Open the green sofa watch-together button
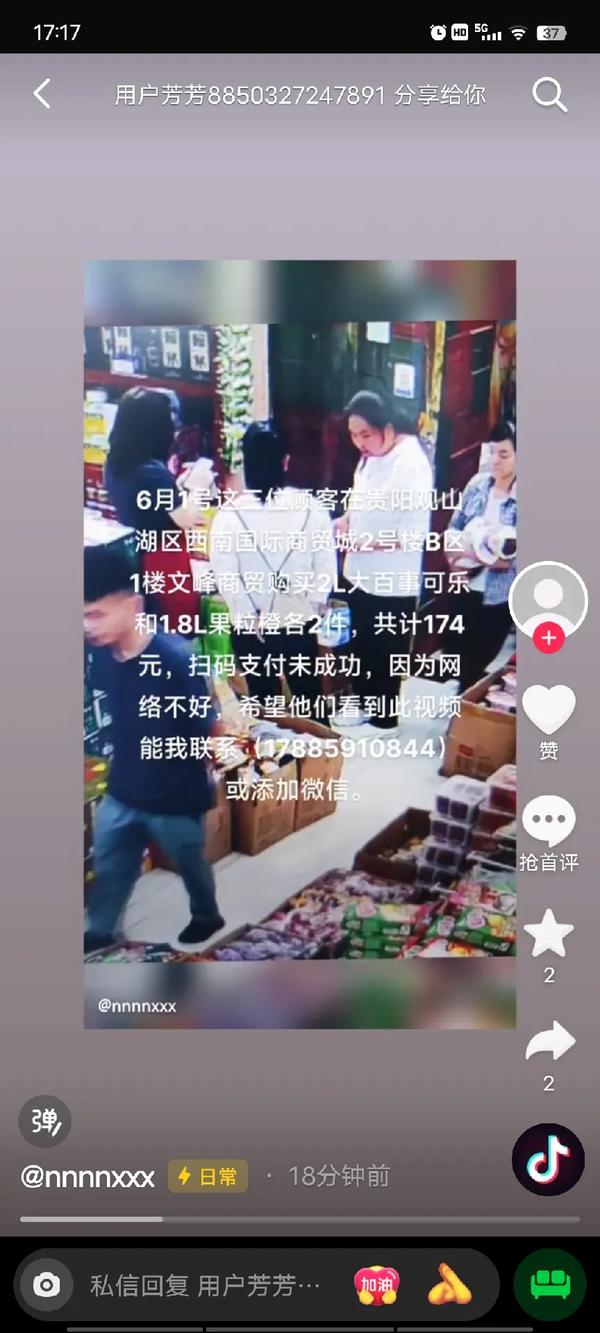Screen dimensions: 600x1333 [549, 1285]
